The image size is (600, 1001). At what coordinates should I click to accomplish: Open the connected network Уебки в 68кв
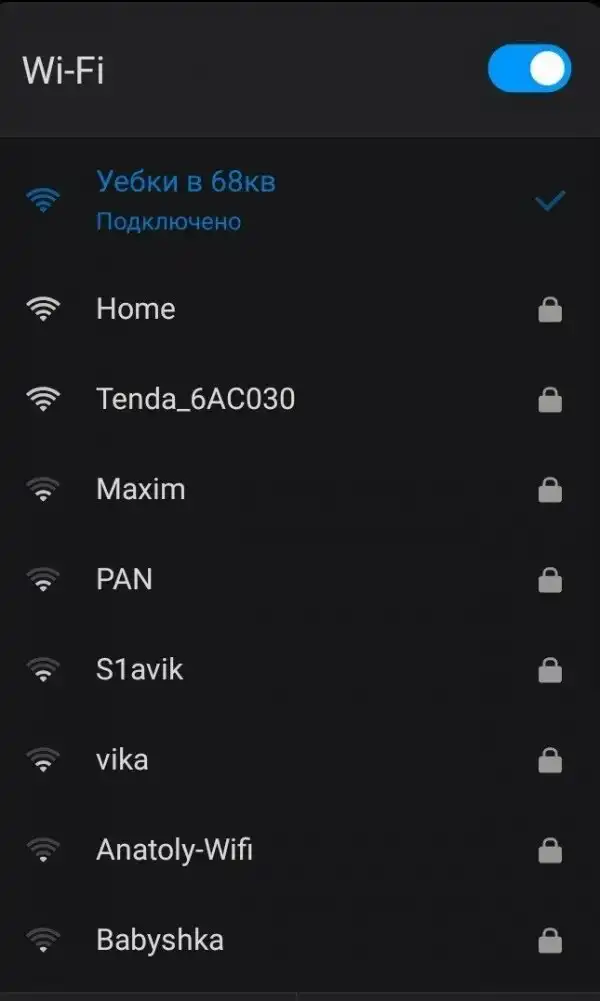(186, 199)
